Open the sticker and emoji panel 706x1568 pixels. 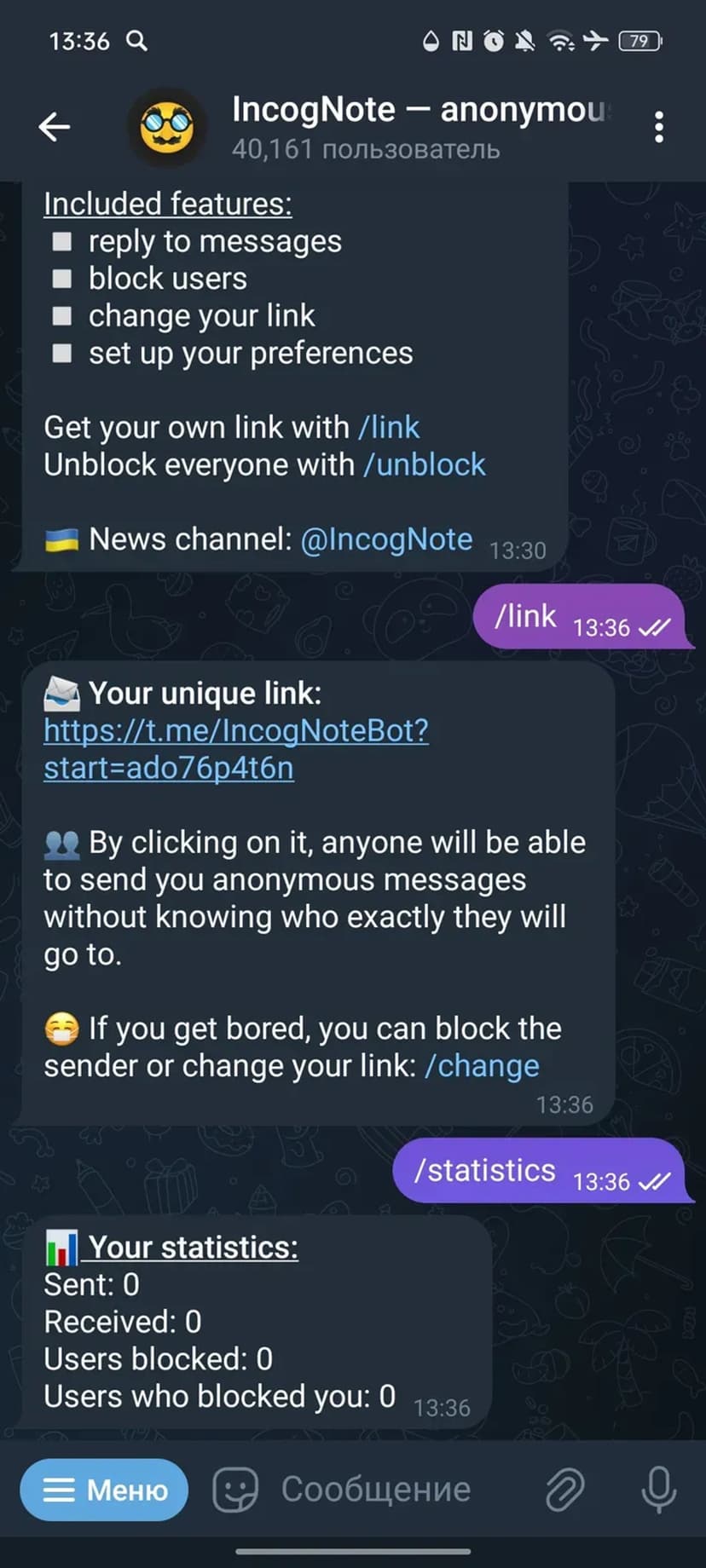(x=234, y=1490)
